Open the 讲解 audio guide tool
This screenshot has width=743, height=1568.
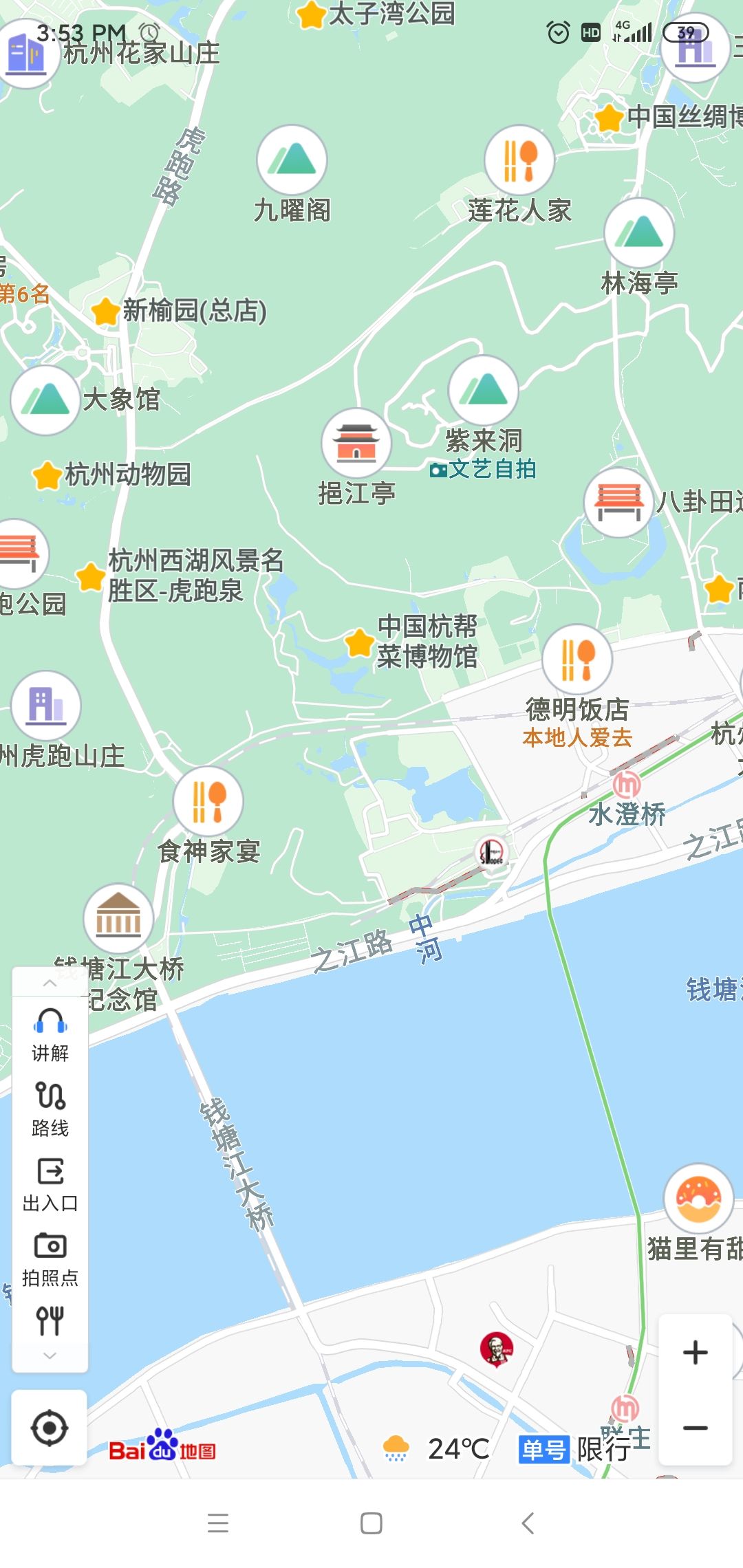click(x=50, y=1035)
